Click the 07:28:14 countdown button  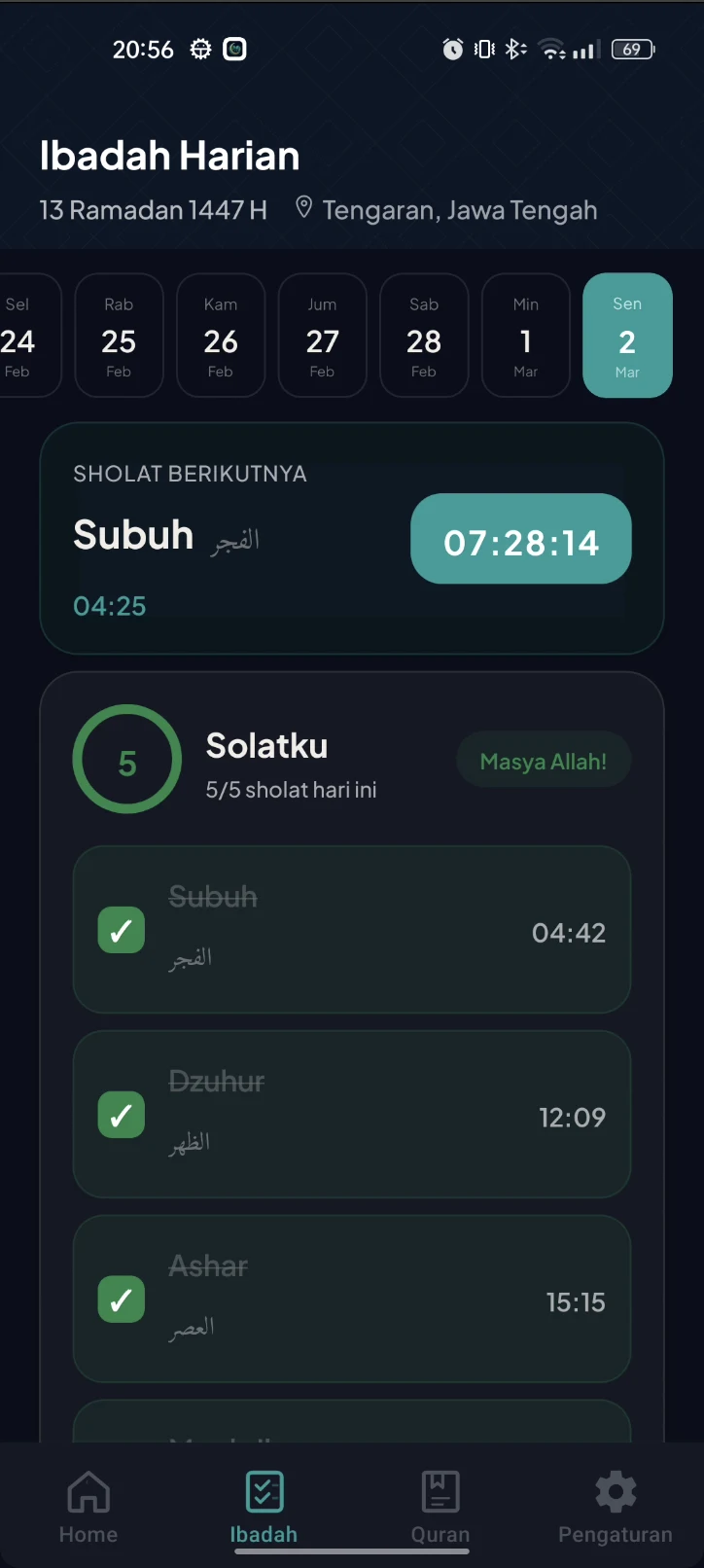pyautogui.click(x=520, y=538)
